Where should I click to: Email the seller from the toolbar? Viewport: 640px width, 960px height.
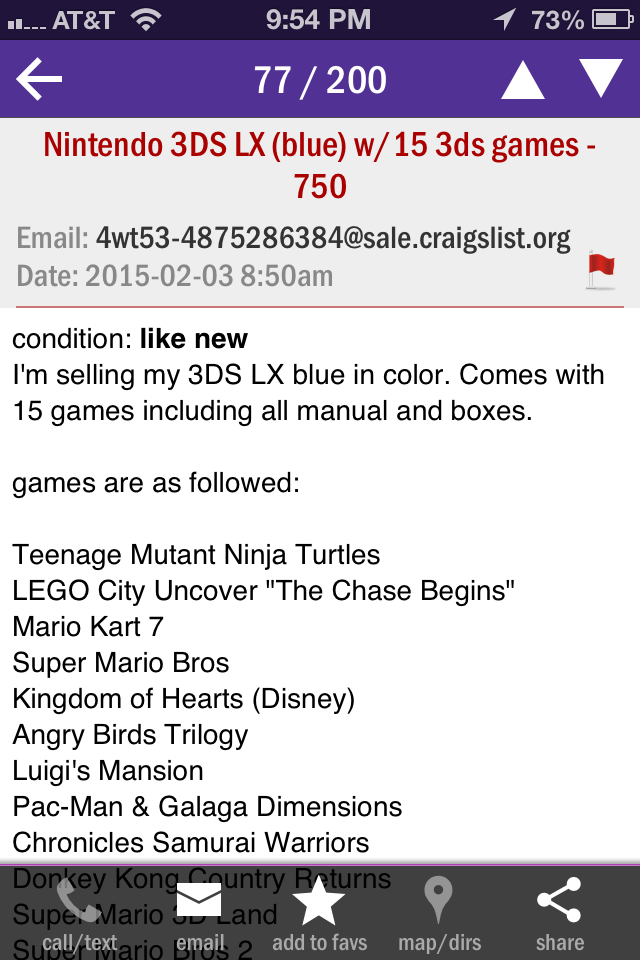pos(199,914)
